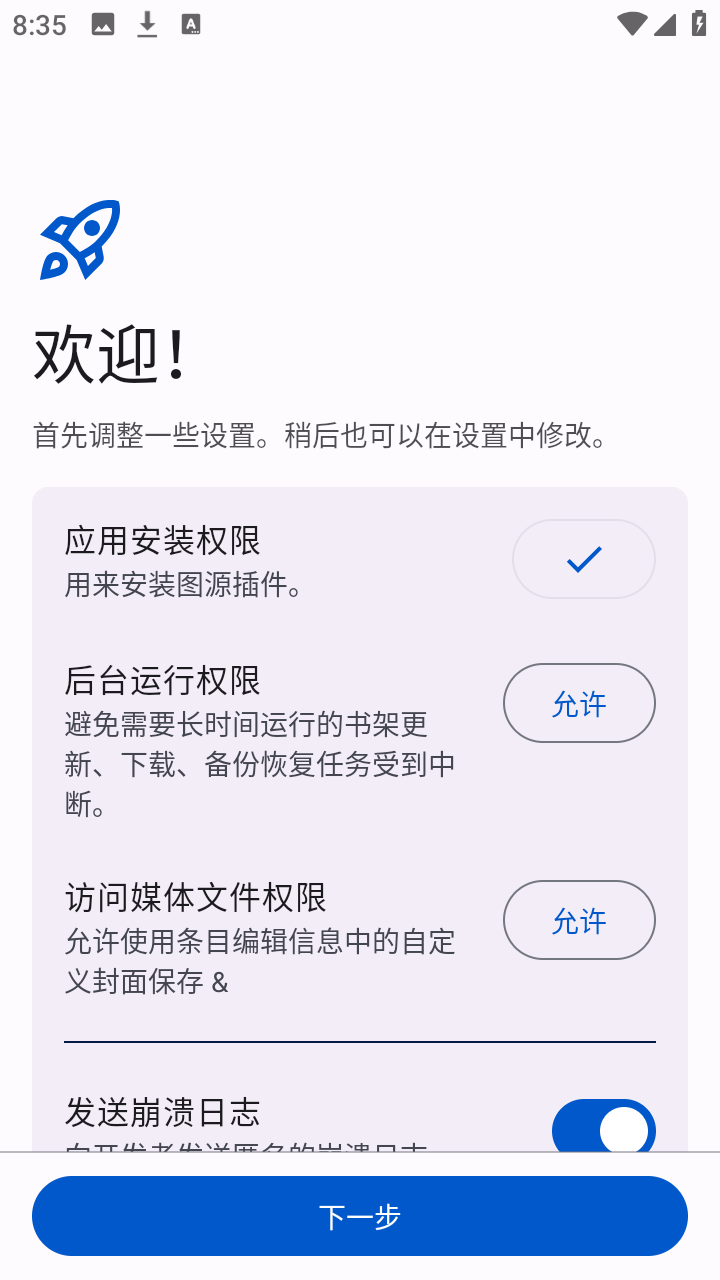Tap the cellular signal icon
This screenshot has width=720, height=1280.
click(x=667, y=24)
